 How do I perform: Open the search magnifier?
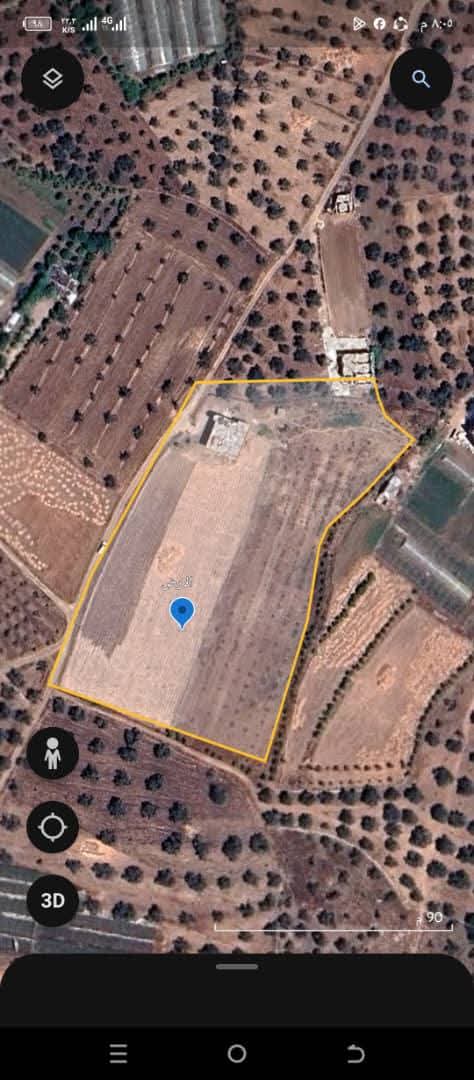click(x=421, y=79)
